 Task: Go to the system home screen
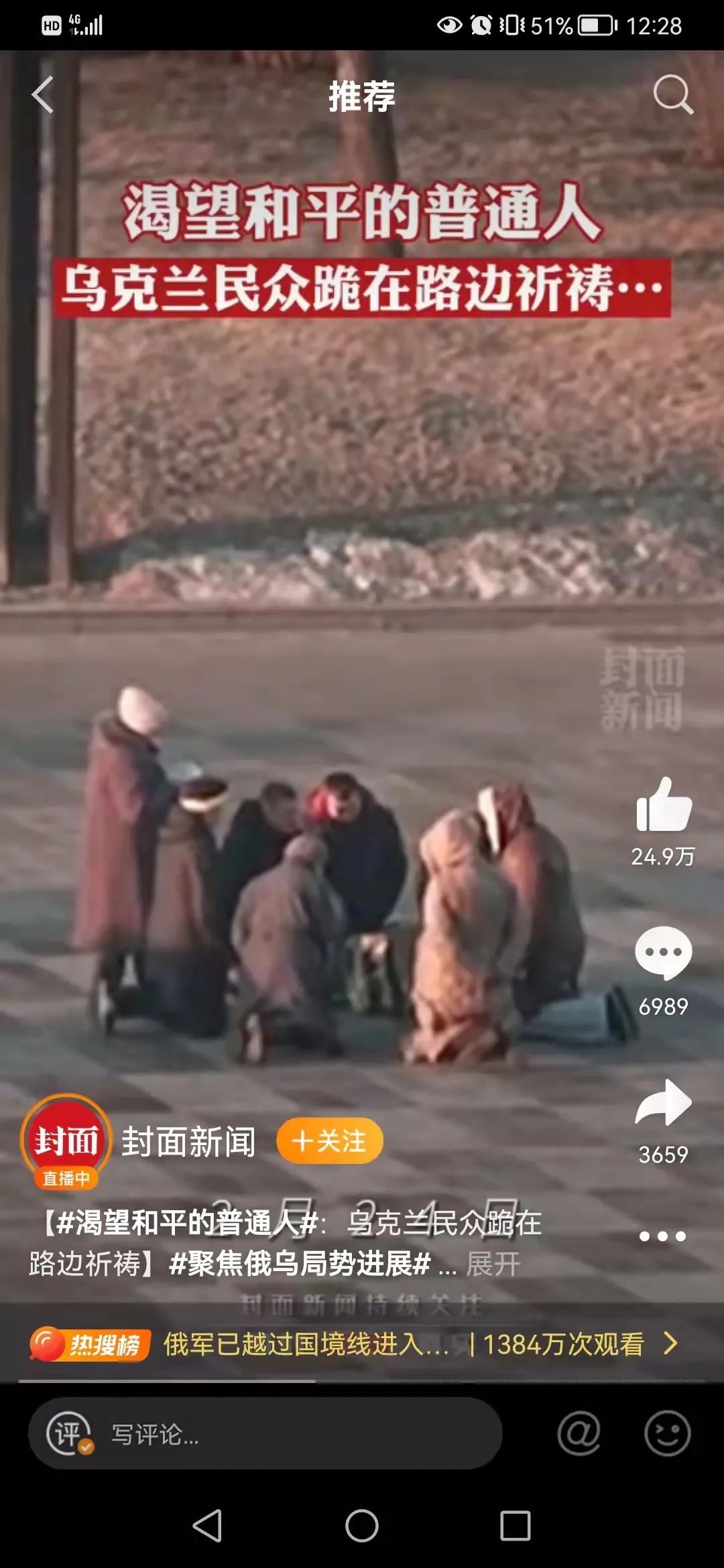[x=362, y=1526]
